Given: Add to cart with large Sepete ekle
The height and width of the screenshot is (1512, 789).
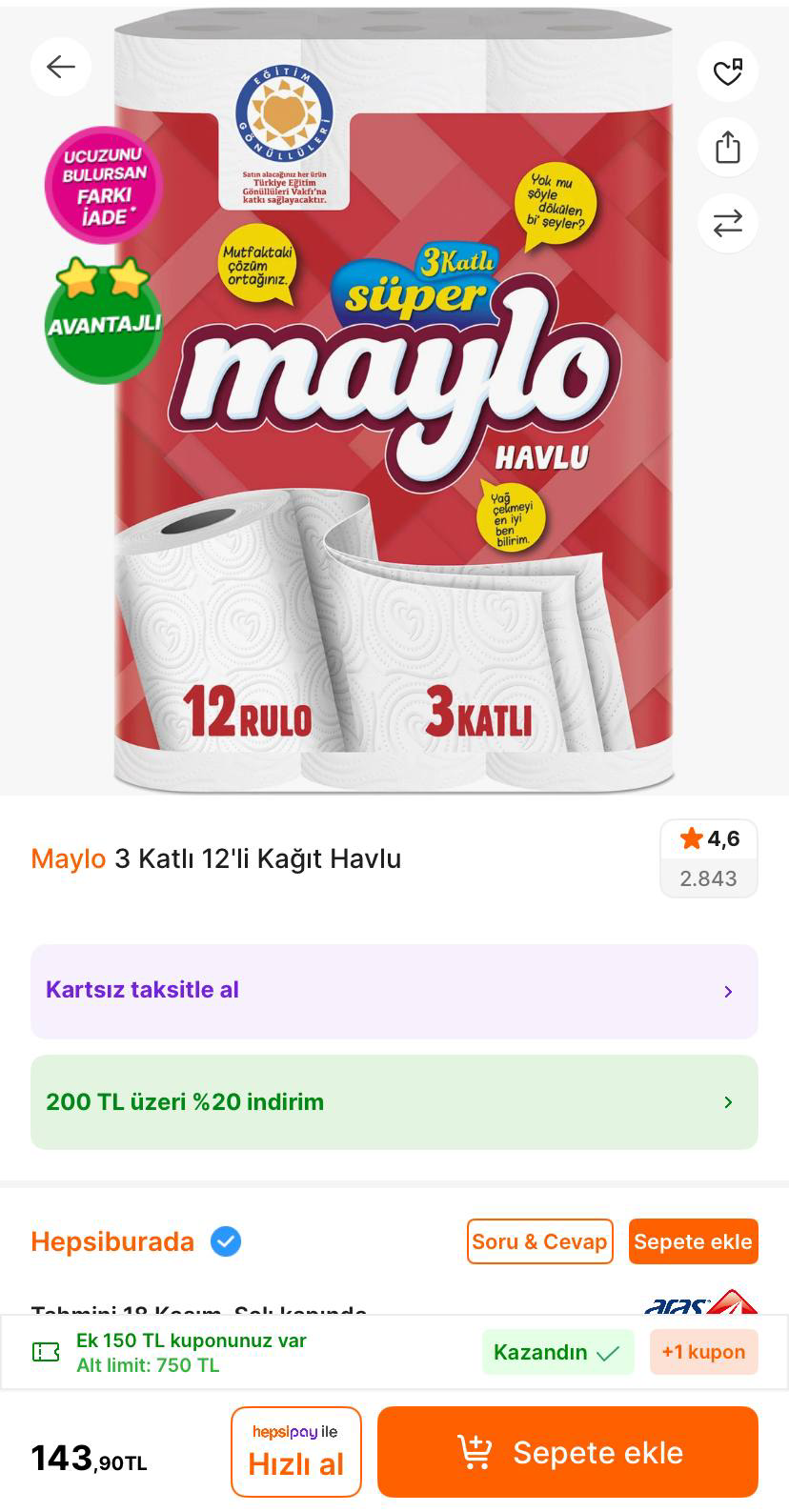Looking at the screenshot, I should pos(567,1452).
